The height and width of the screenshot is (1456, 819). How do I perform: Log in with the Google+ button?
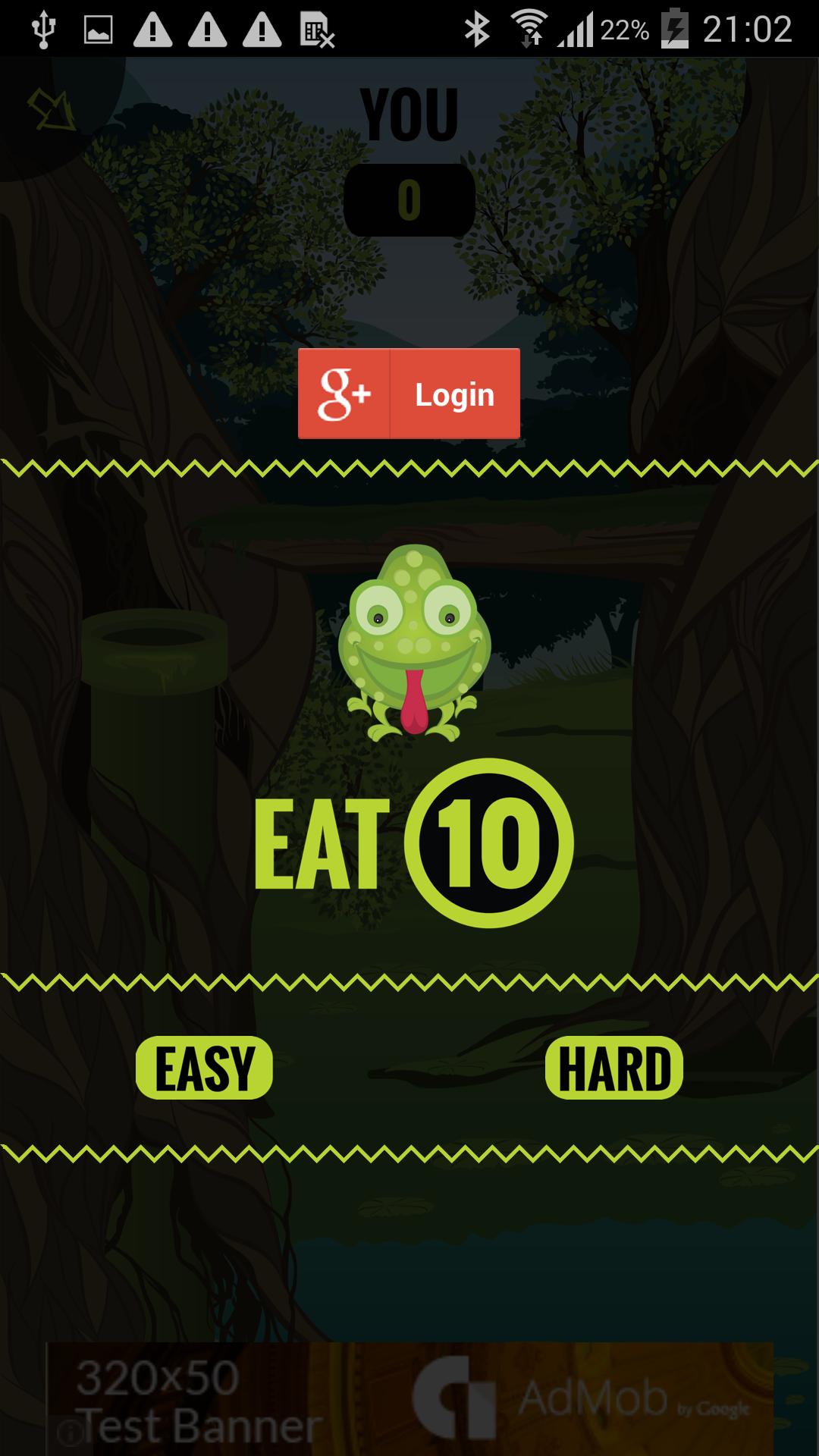coord(409,394)
